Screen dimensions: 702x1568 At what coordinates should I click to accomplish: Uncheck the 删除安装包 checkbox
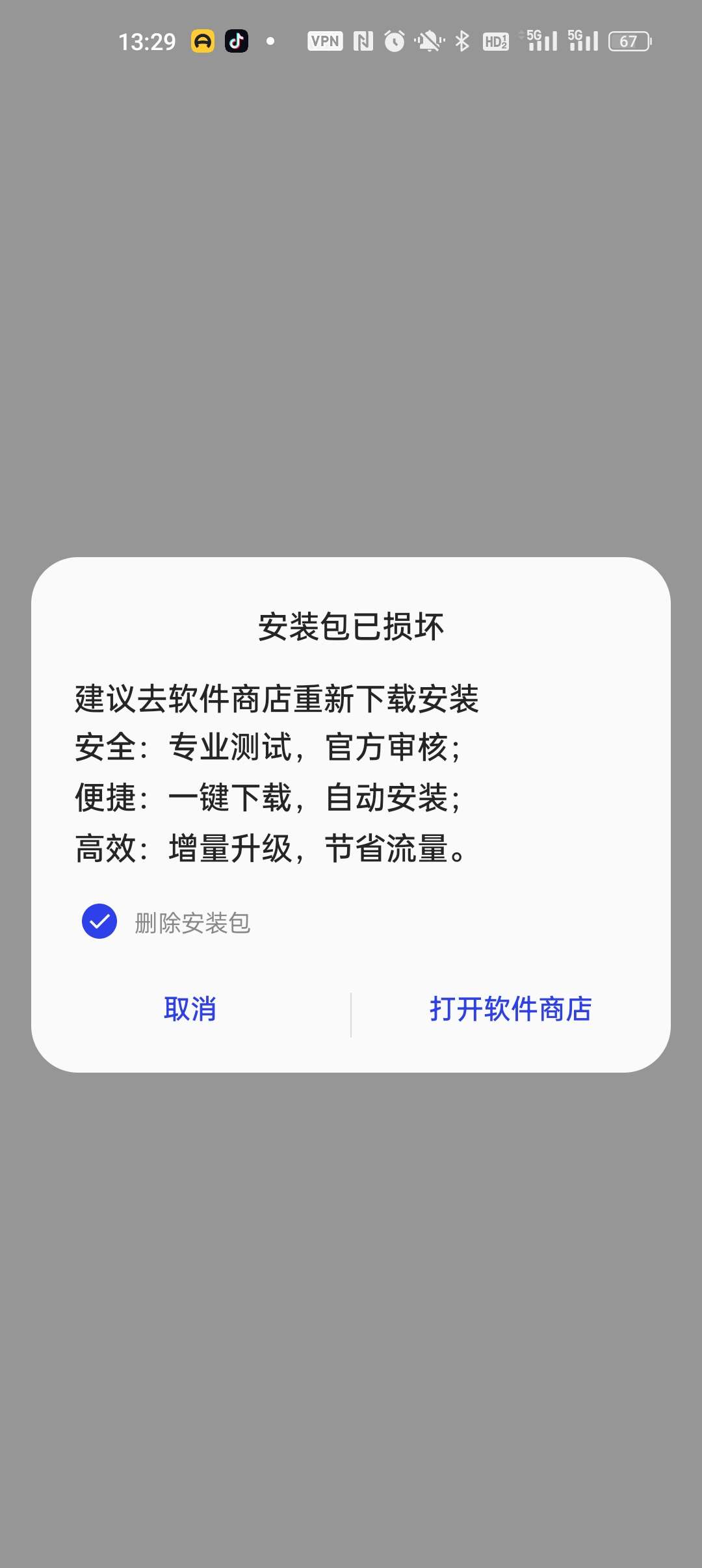point(99,921)
